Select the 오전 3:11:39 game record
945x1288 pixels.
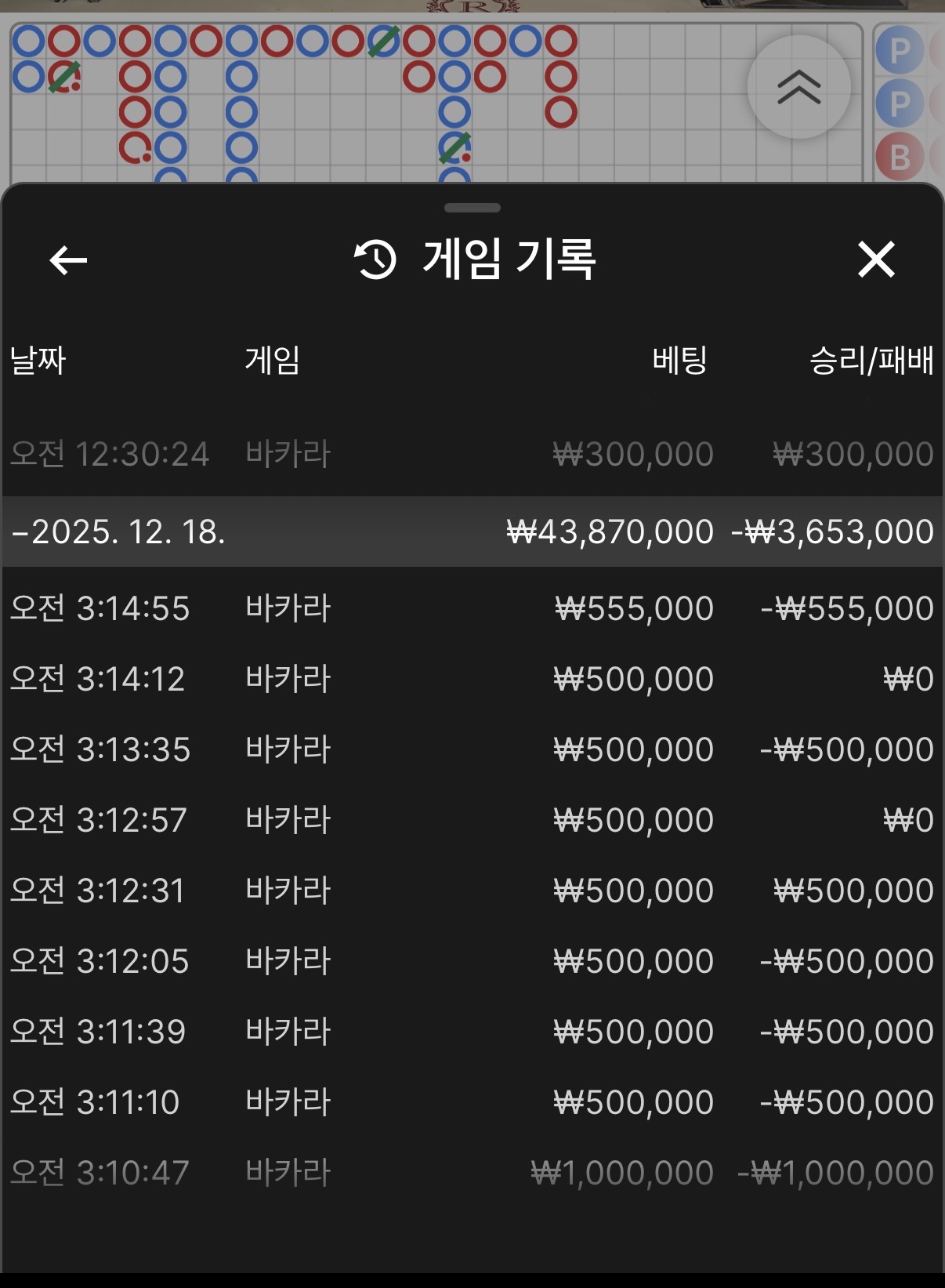pyautogui.click(x=472, y=1032)
